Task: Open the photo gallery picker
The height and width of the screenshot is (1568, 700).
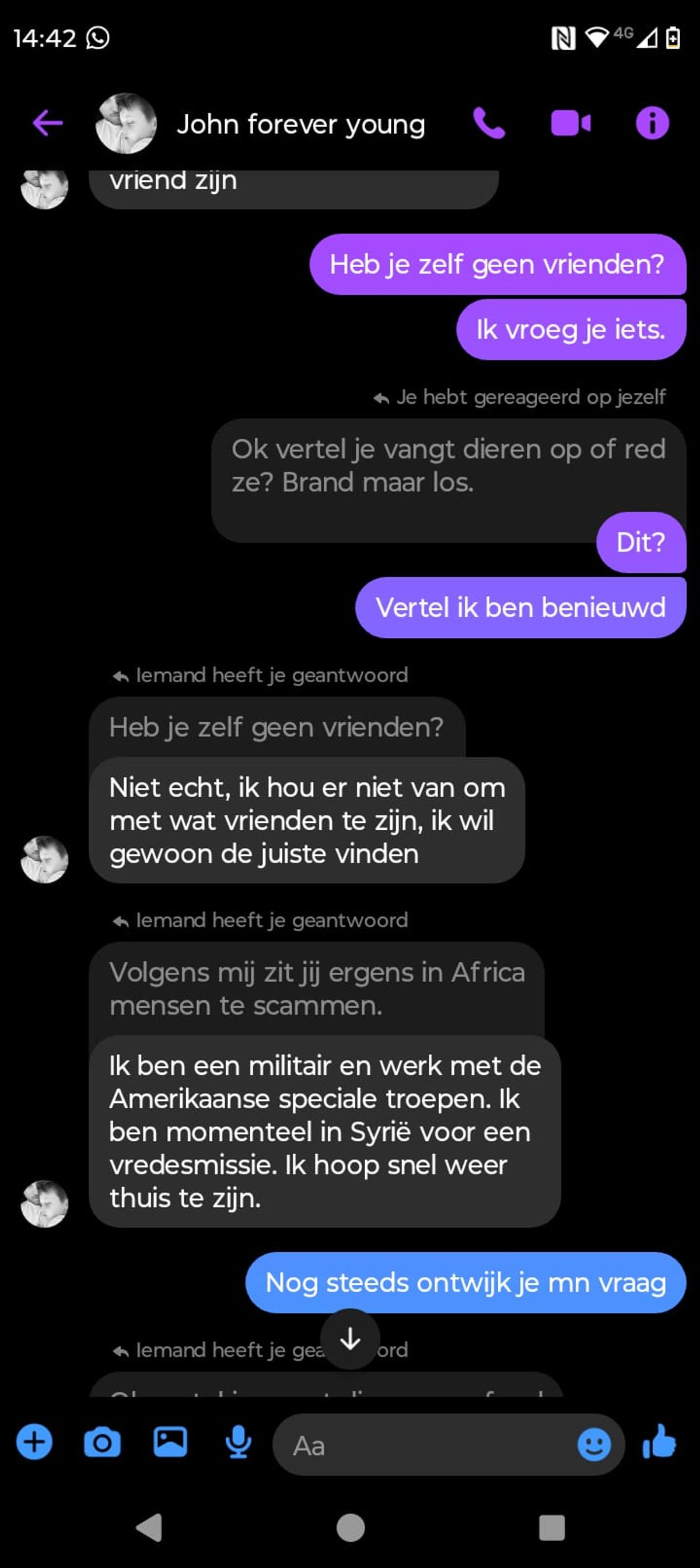Action: 170,1442
